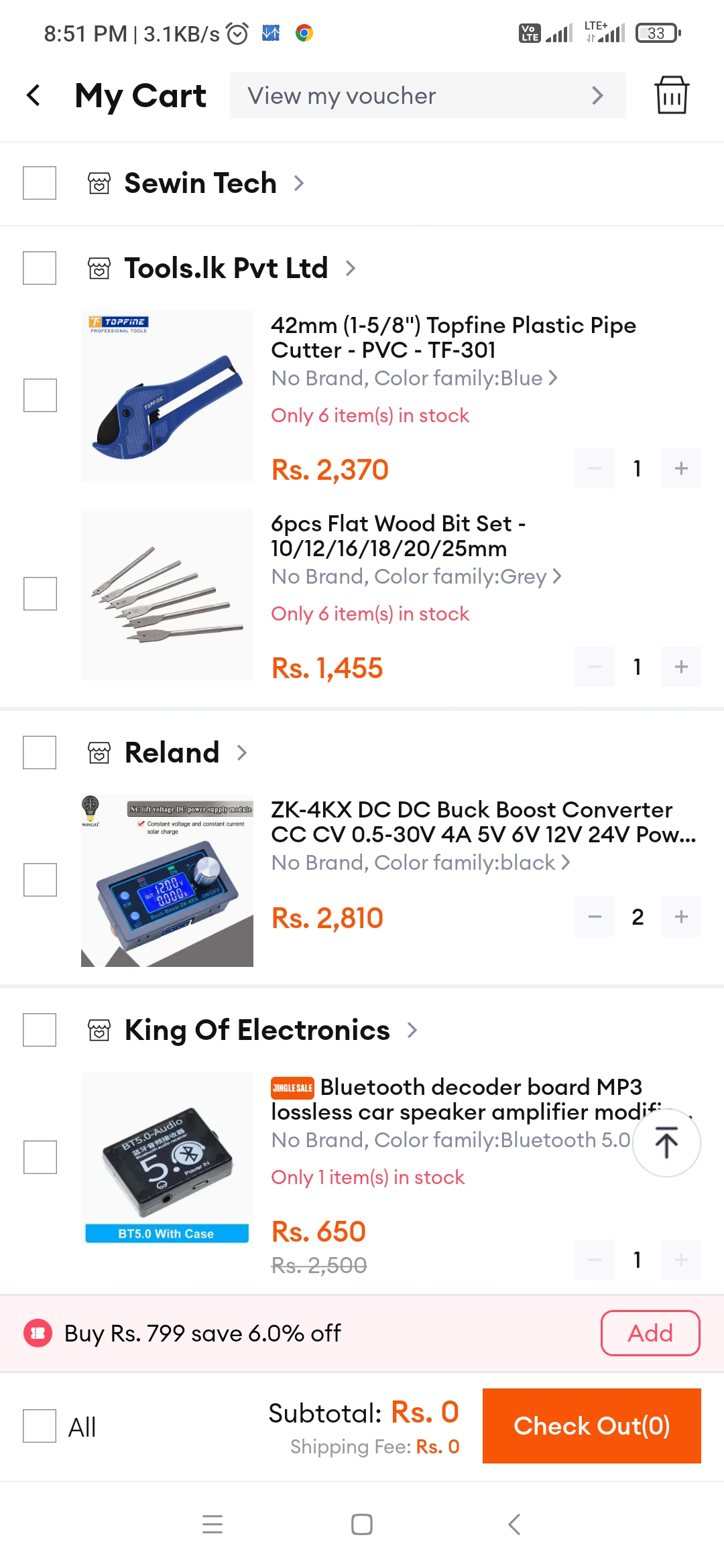This screenshot has height=1568, width=724.
Task: Select the Bluetooth decoder board checkbox
Action: (40, 1157)
